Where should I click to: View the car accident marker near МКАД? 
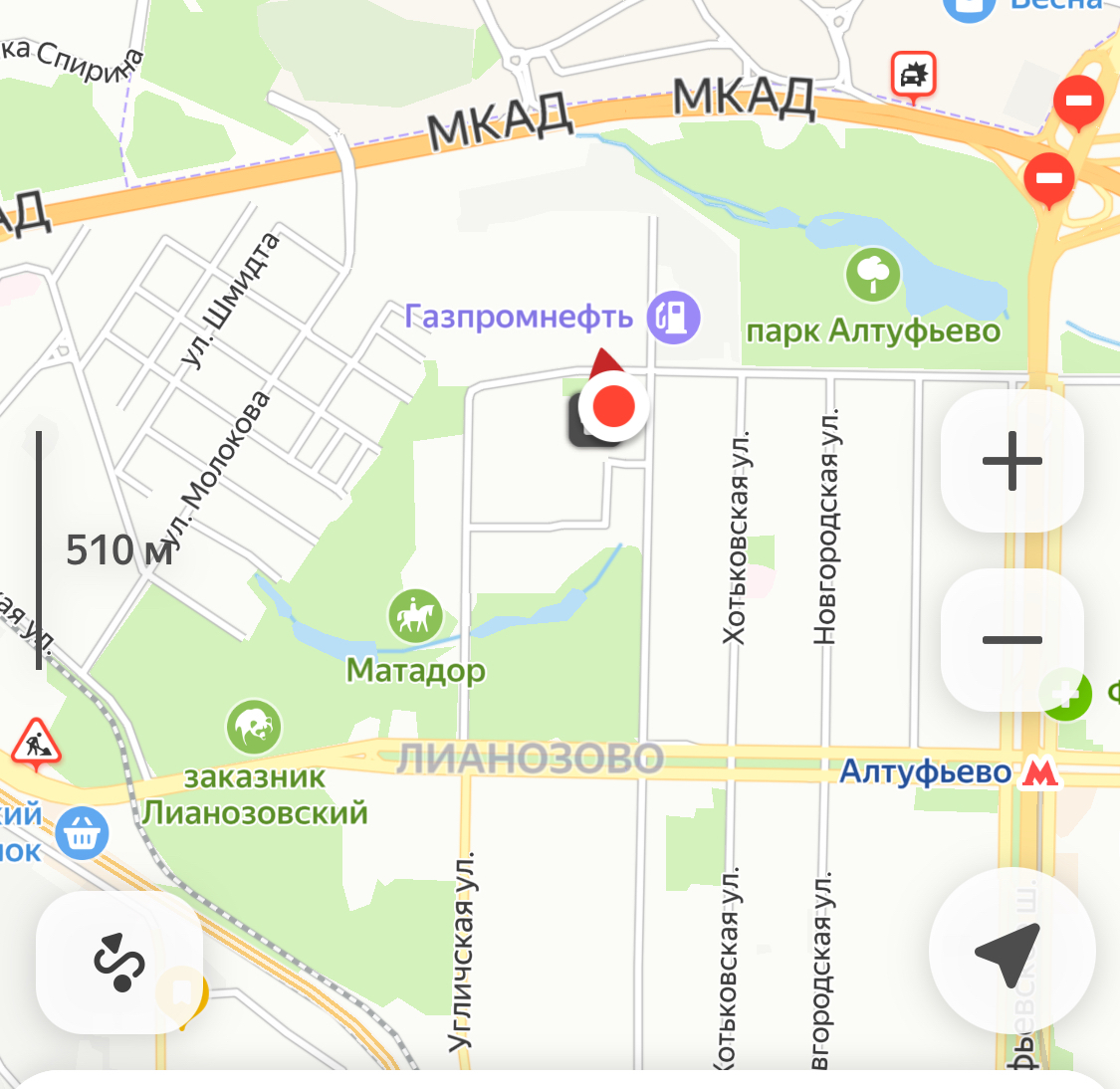[x=914, y=76]
